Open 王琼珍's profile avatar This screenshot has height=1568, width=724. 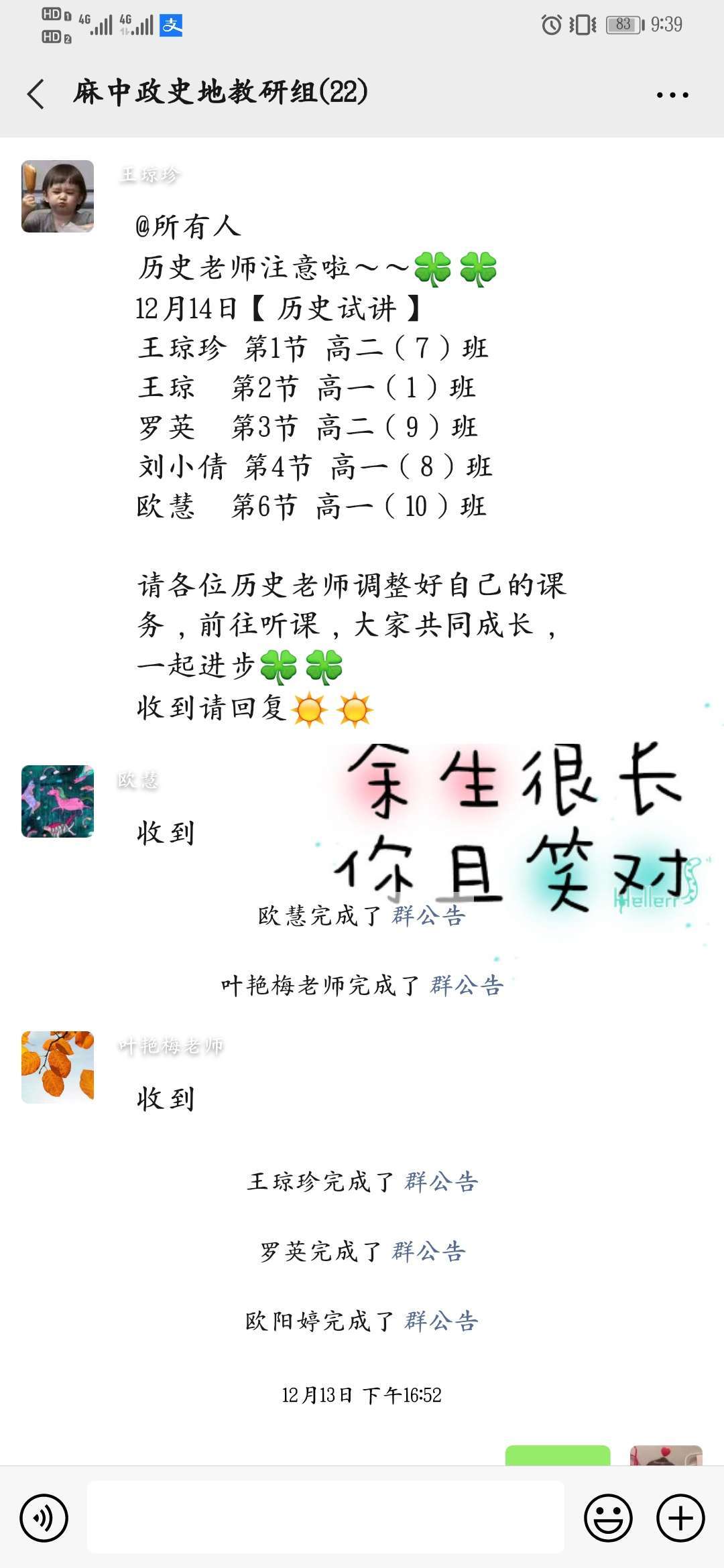pyautogui.click(x=58, y=196)
